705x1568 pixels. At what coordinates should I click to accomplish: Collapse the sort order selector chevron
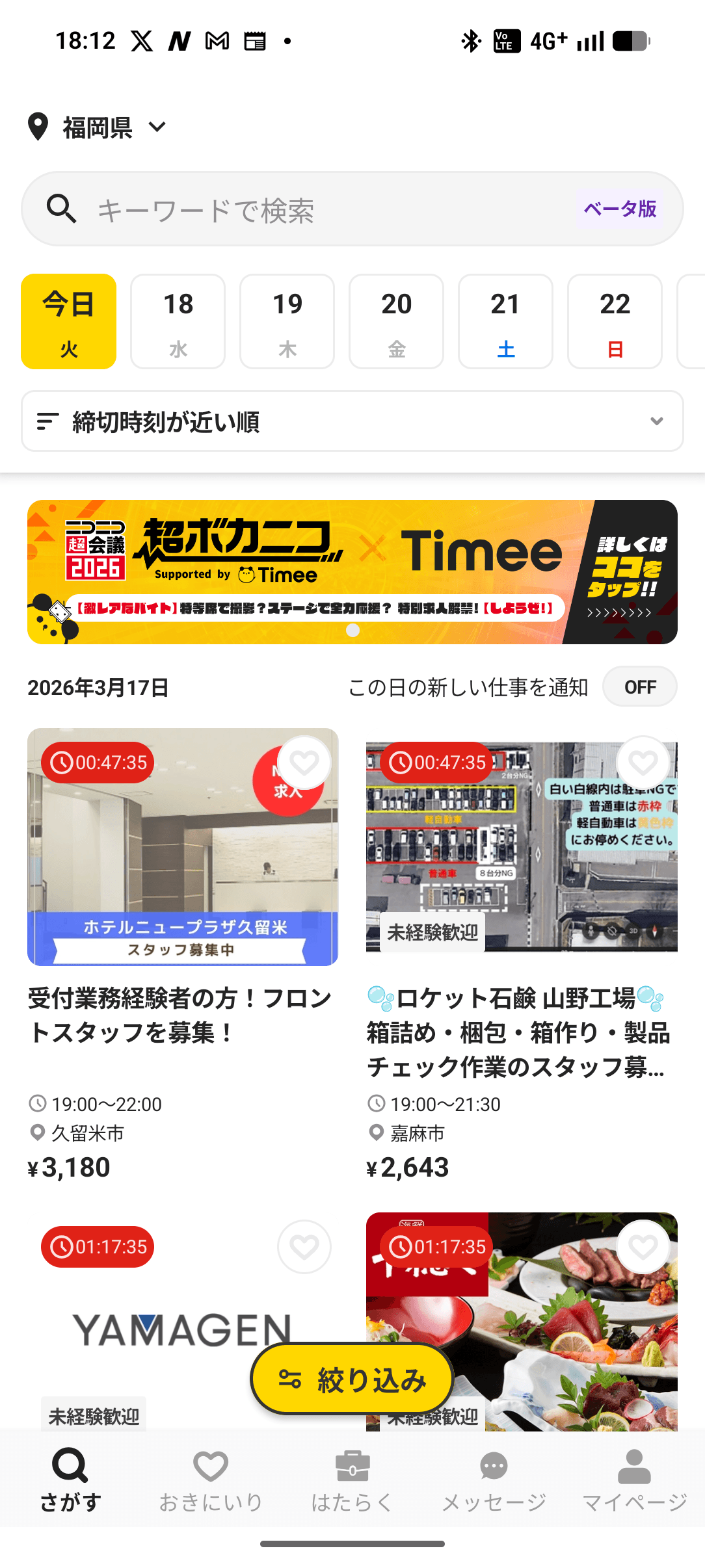tap(659, 422)
